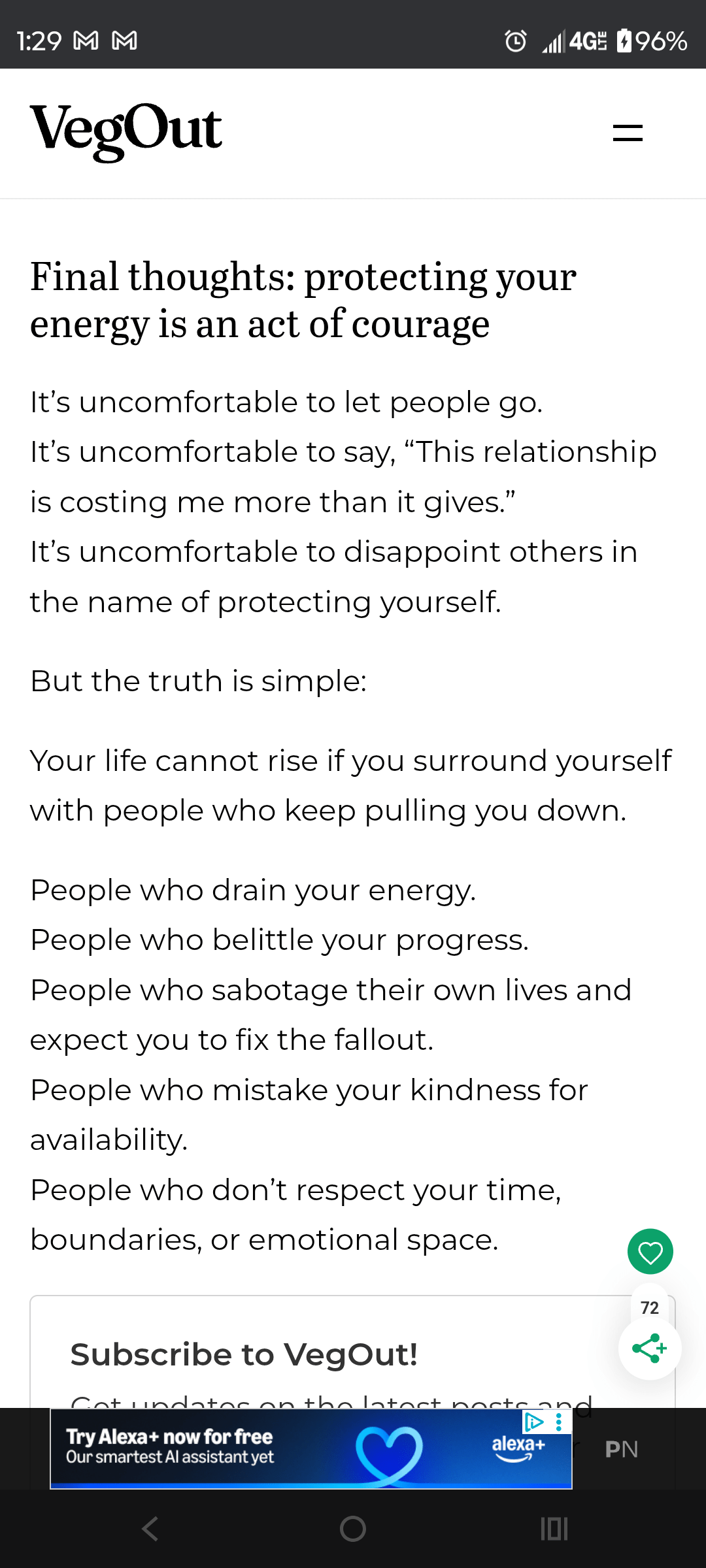Go back with the system back button

(150, 1529)
